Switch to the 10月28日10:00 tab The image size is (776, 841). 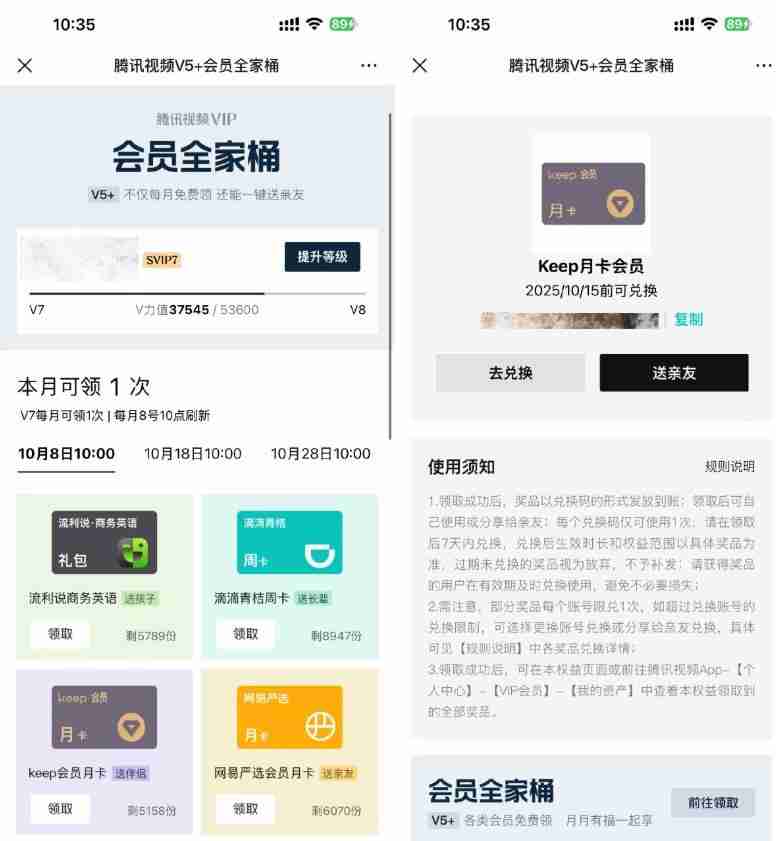tap(320, 454)
